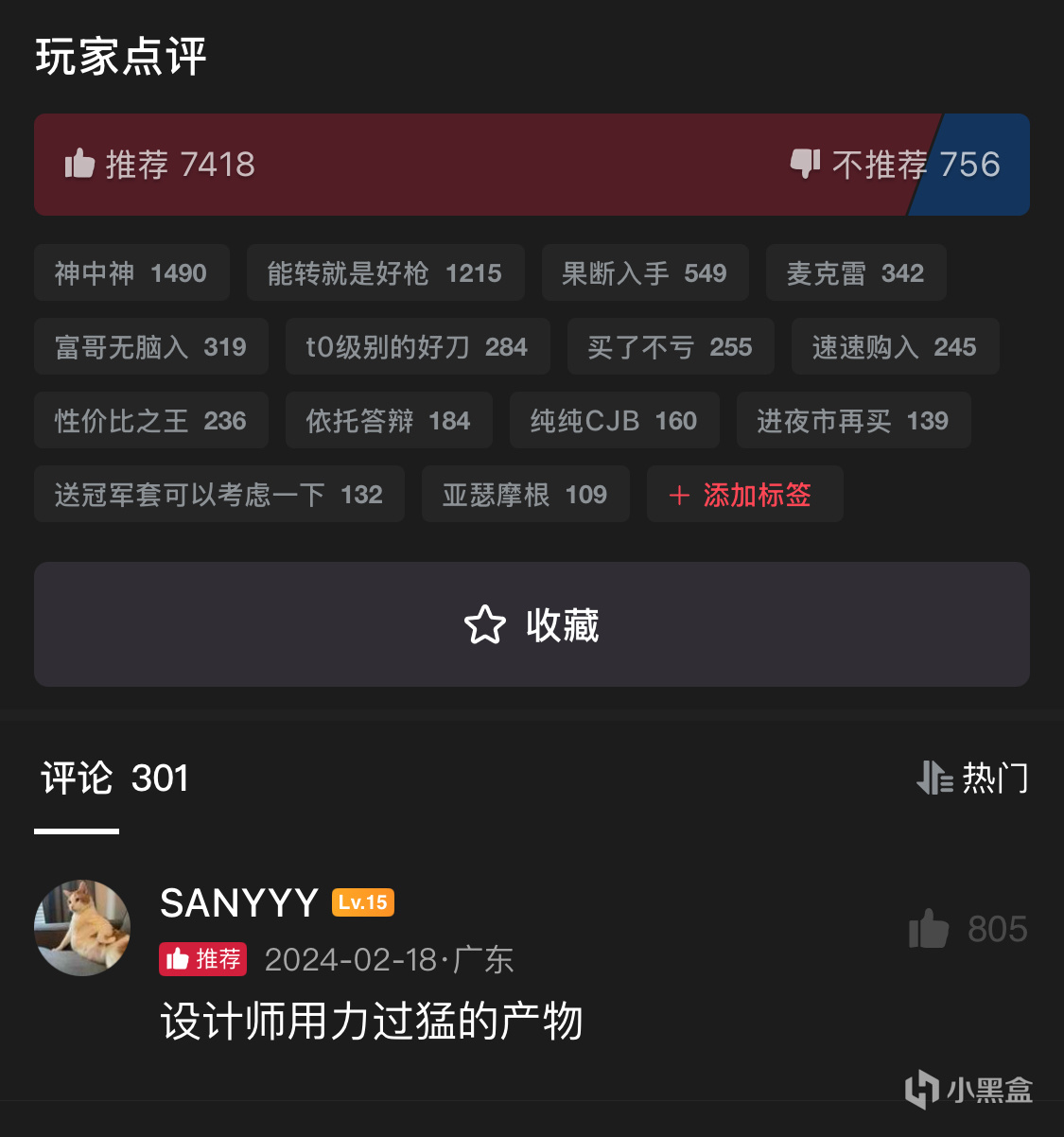Pick the 进夜市再买 tag
1064x1137 pixels.
853,421
